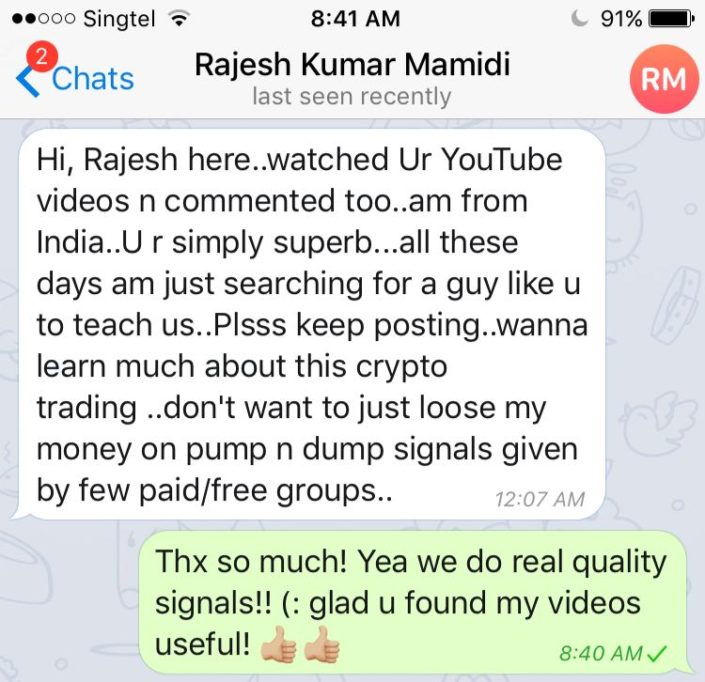
Task: Go back to the Chats list
Action: [x=75, y=78]
